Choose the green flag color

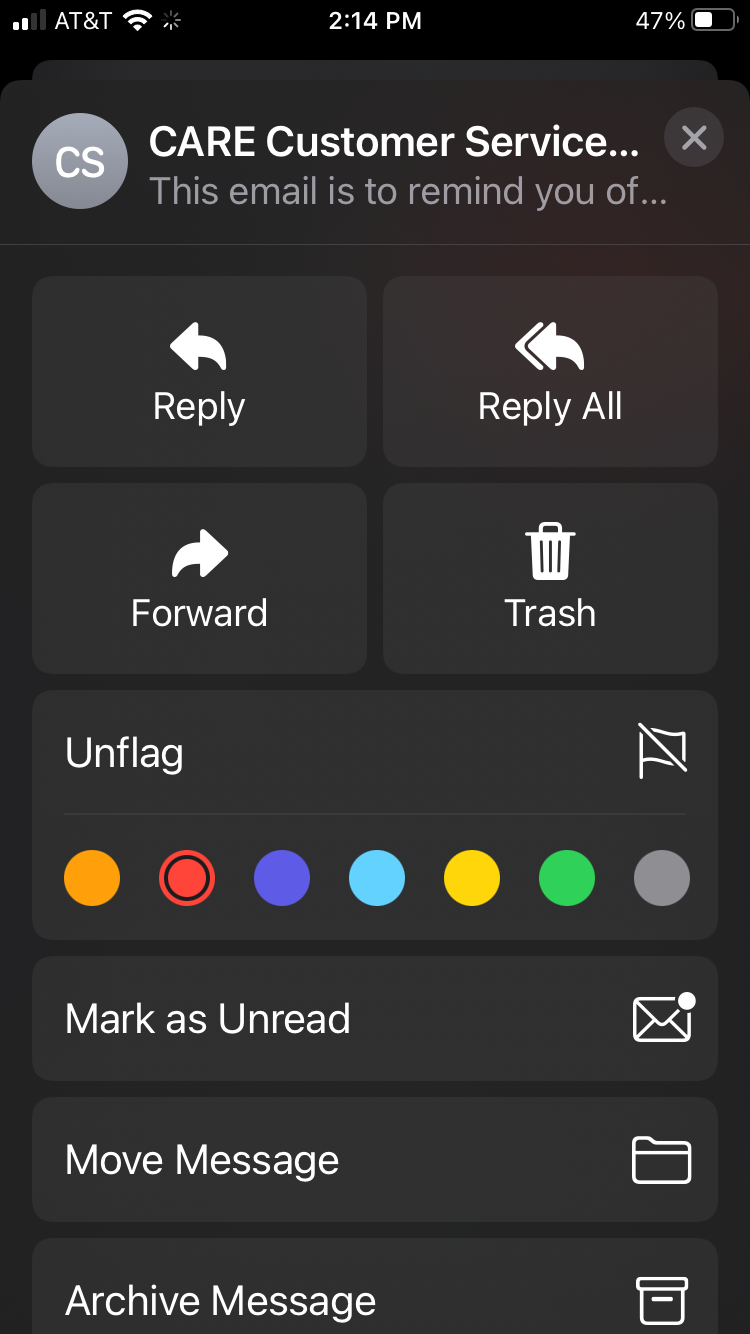pyautogui.click(x=567, y=878)
